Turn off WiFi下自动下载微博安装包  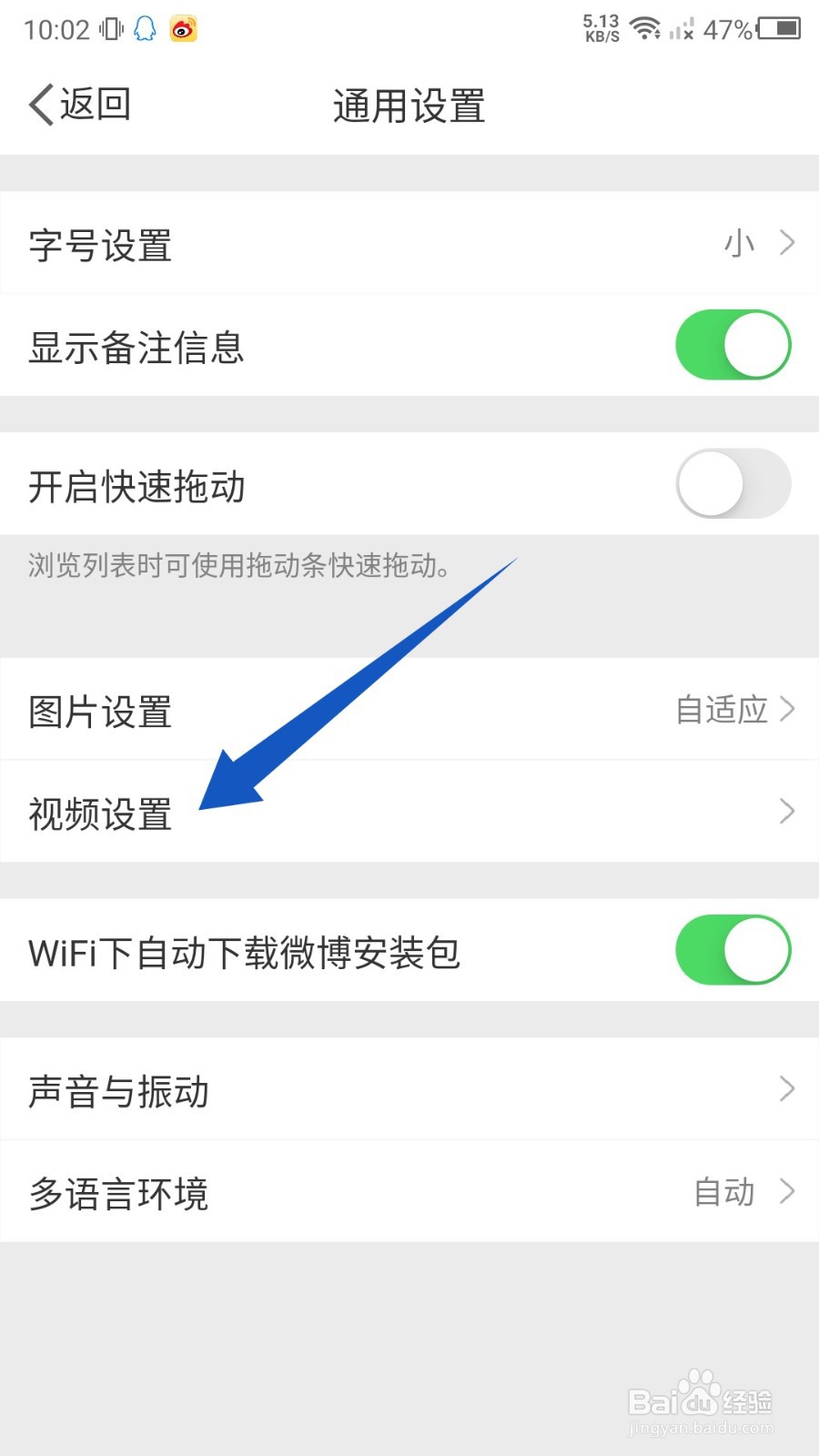[733, 950]
